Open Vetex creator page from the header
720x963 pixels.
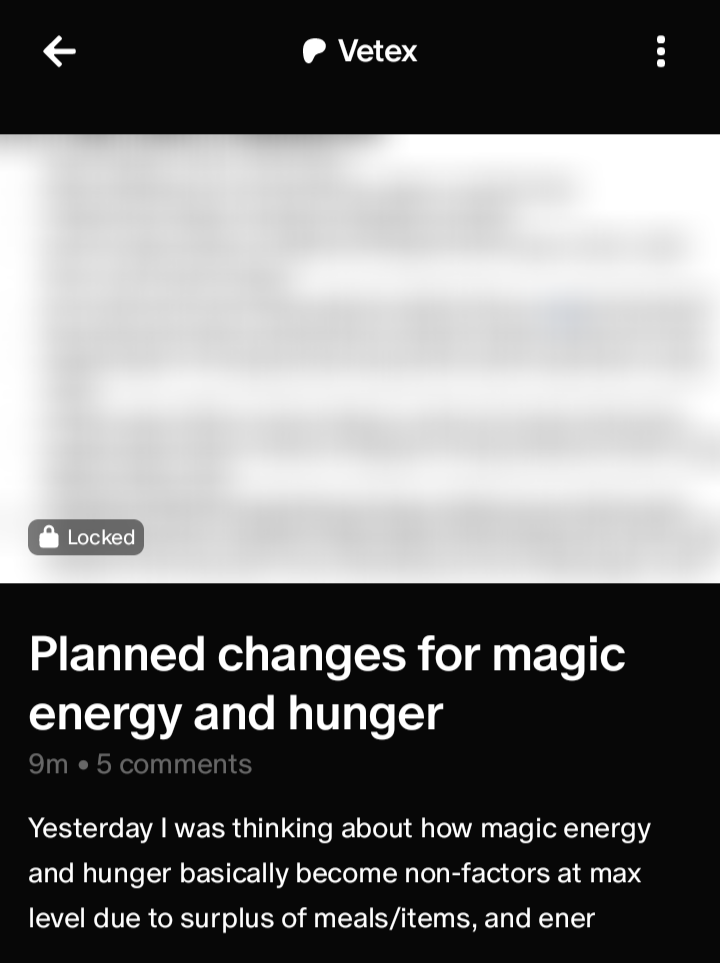[x=360, y=51]
